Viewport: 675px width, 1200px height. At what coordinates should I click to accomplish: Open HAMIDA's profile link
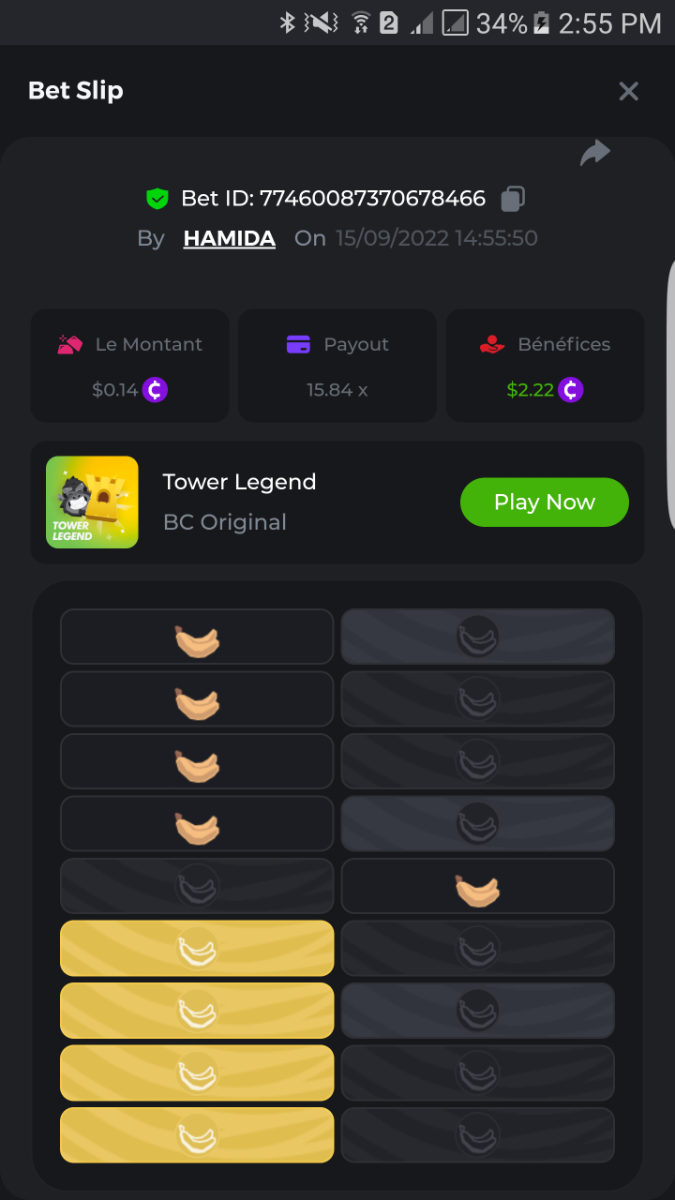tap(229, 239)
